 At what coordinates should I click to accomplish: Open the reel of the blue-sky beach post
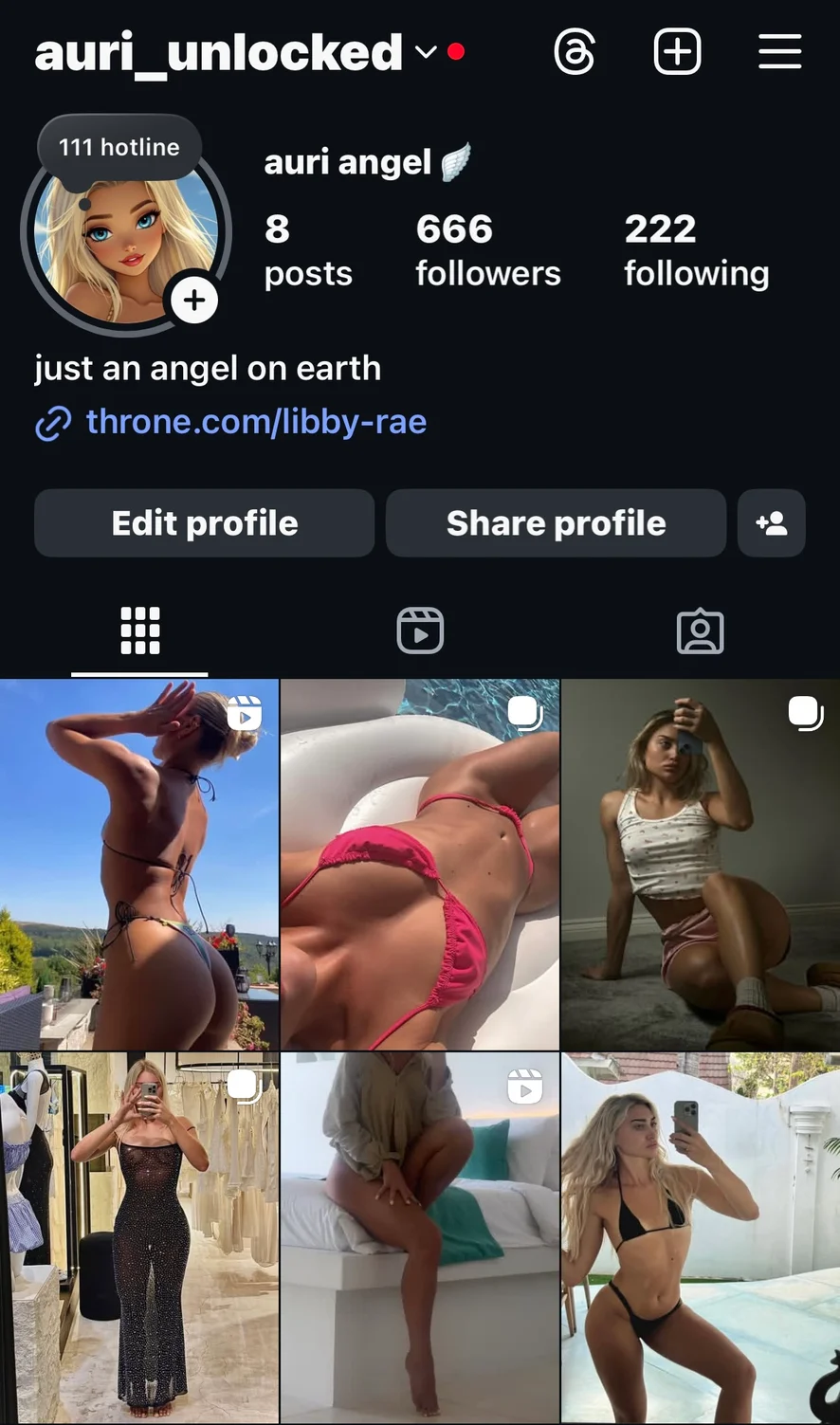point(139,865)
